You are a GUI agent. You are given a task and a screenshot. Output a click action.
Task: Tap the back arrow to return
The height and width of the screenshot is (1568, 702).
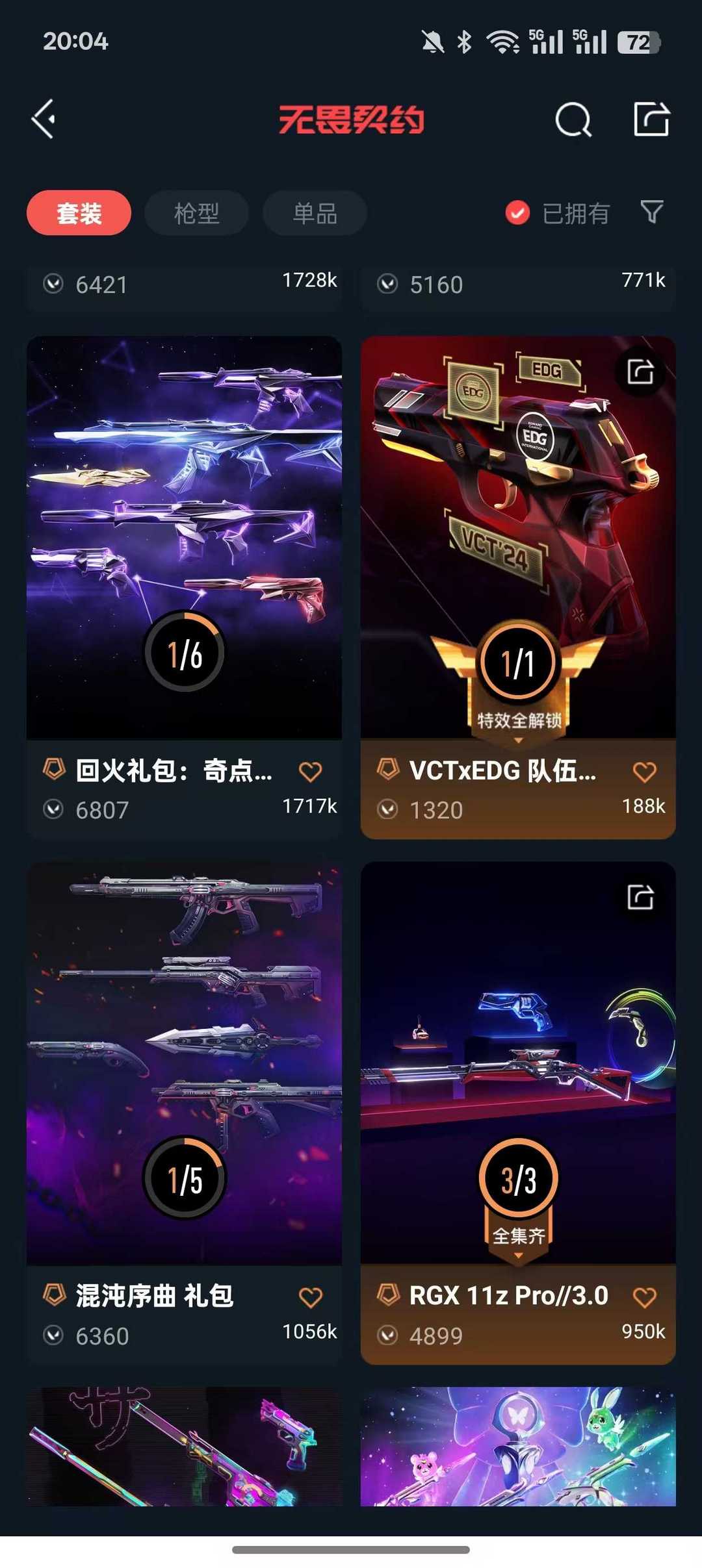click(x=44, y=120)
